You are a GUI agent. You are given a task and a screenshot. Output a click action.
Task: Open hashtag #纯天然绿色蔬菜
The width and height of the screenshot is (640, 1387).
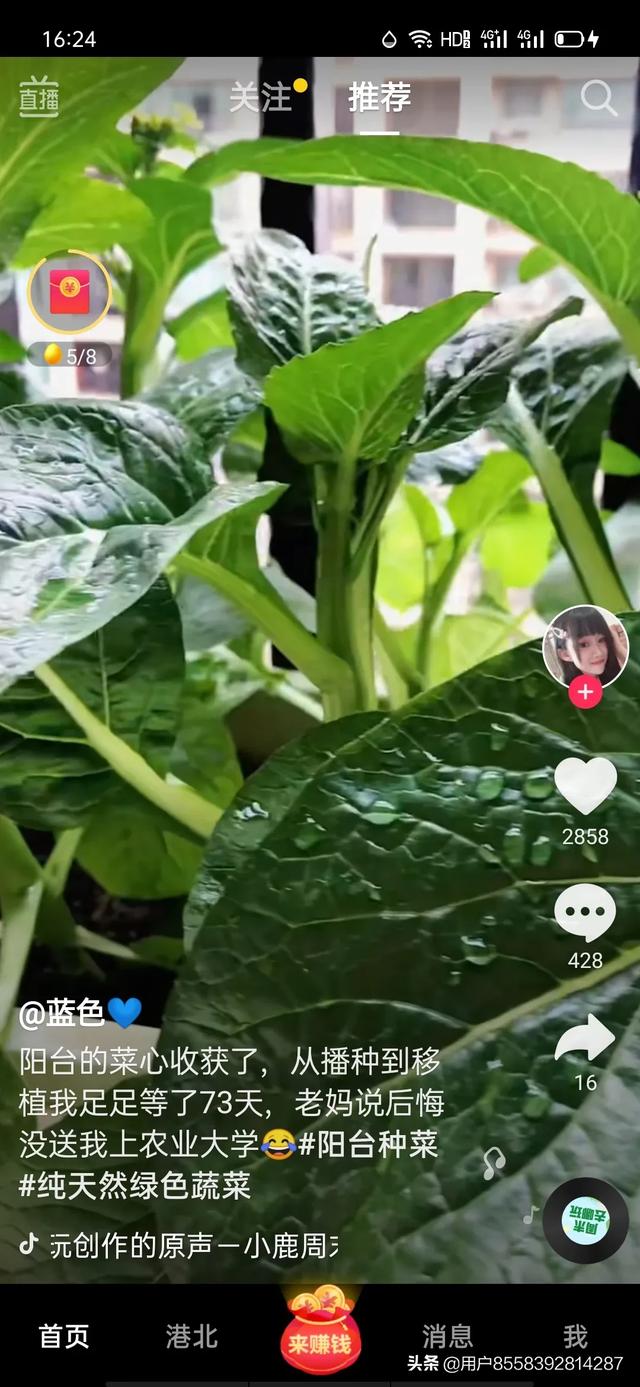pyautogui.click(x=134, y=1187)
